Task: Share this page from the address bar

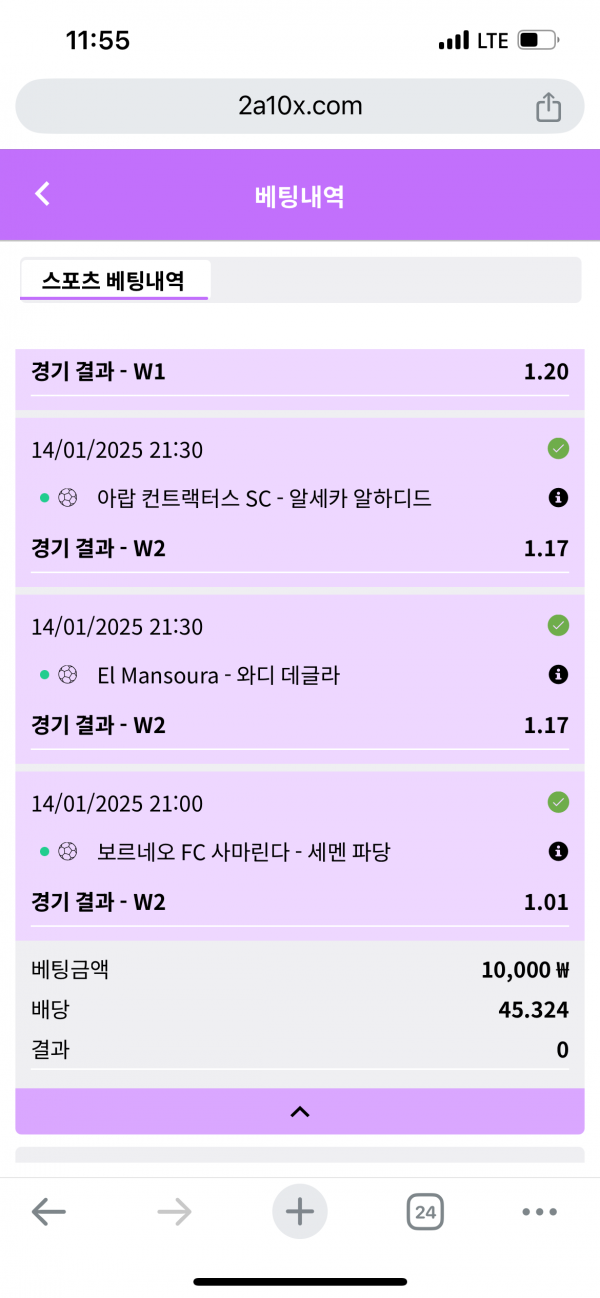Action: pyautogui.click(x=548, y=107)
